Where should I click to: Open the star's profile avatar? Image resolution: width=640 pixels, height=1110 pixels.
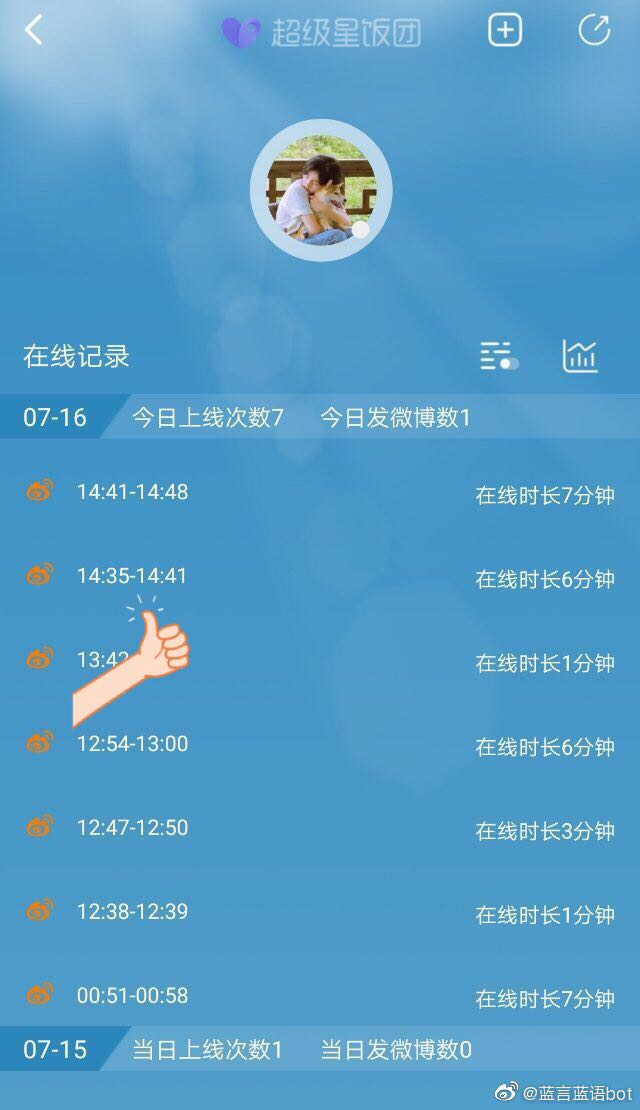point(320,190)
